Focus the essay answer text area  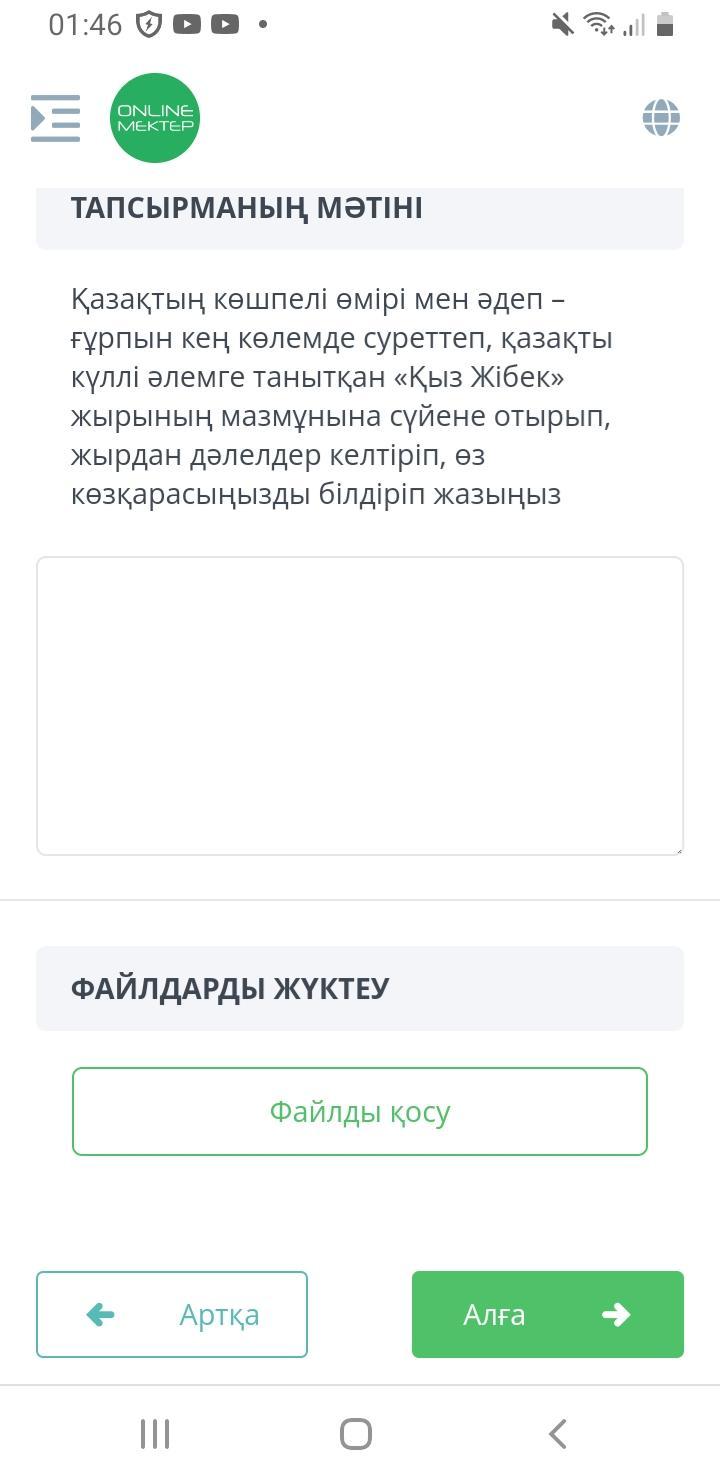click(360, 706)
